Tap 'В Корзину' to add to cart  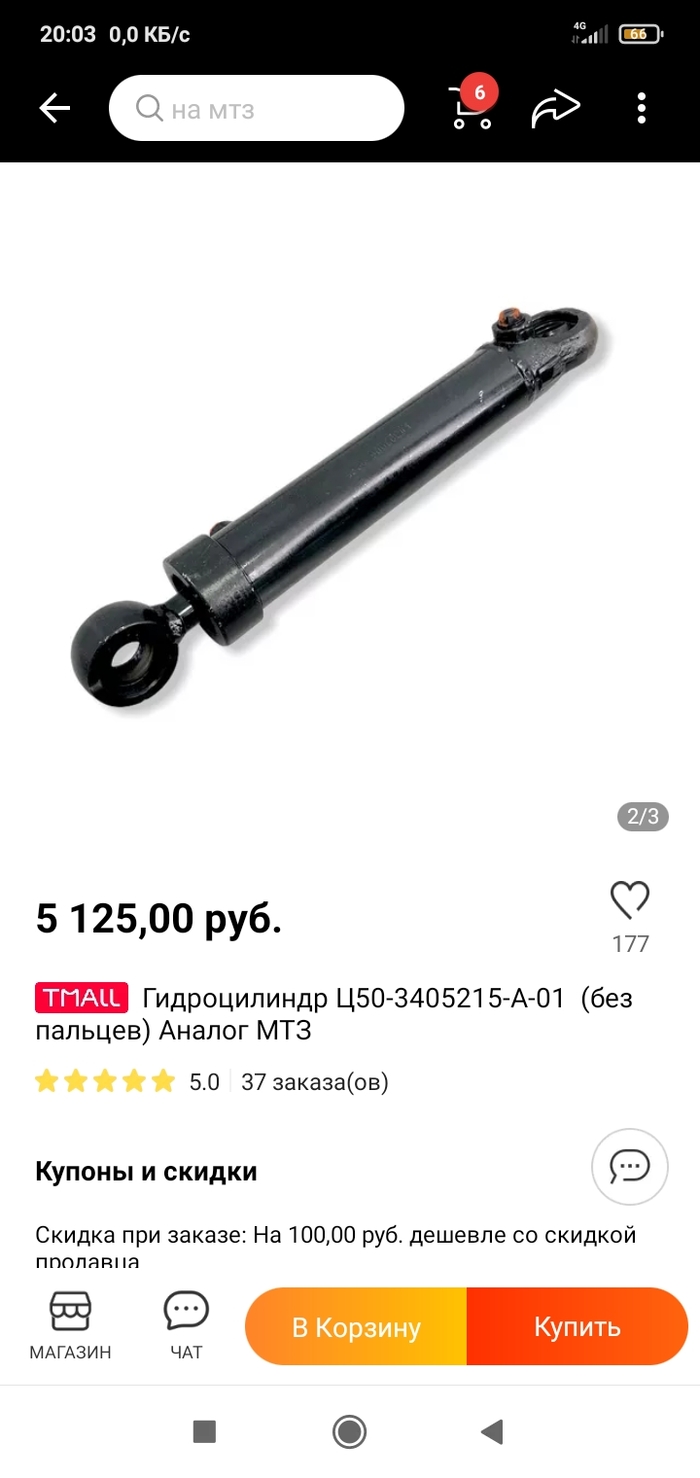(356, 1327)
